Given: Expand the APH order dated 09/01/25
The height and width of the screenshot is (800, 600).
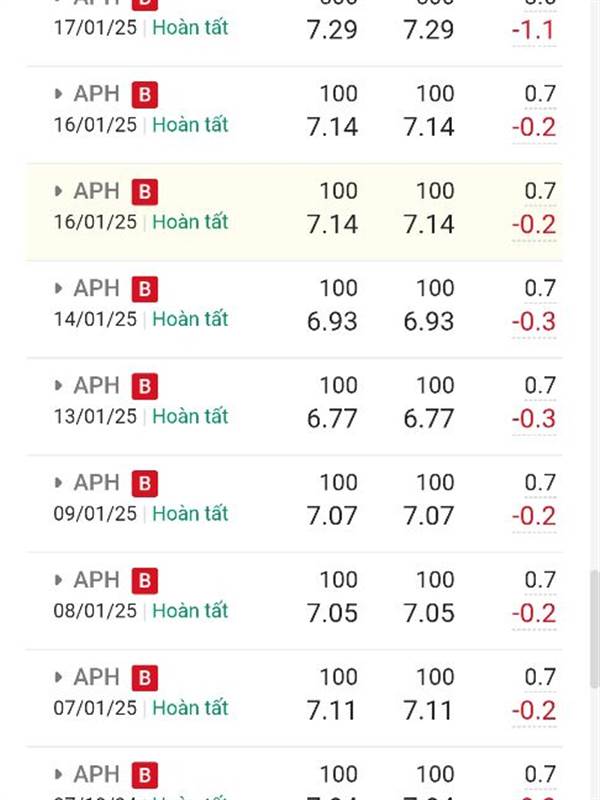Looking at the screenshot, I should tap(58, 483).
